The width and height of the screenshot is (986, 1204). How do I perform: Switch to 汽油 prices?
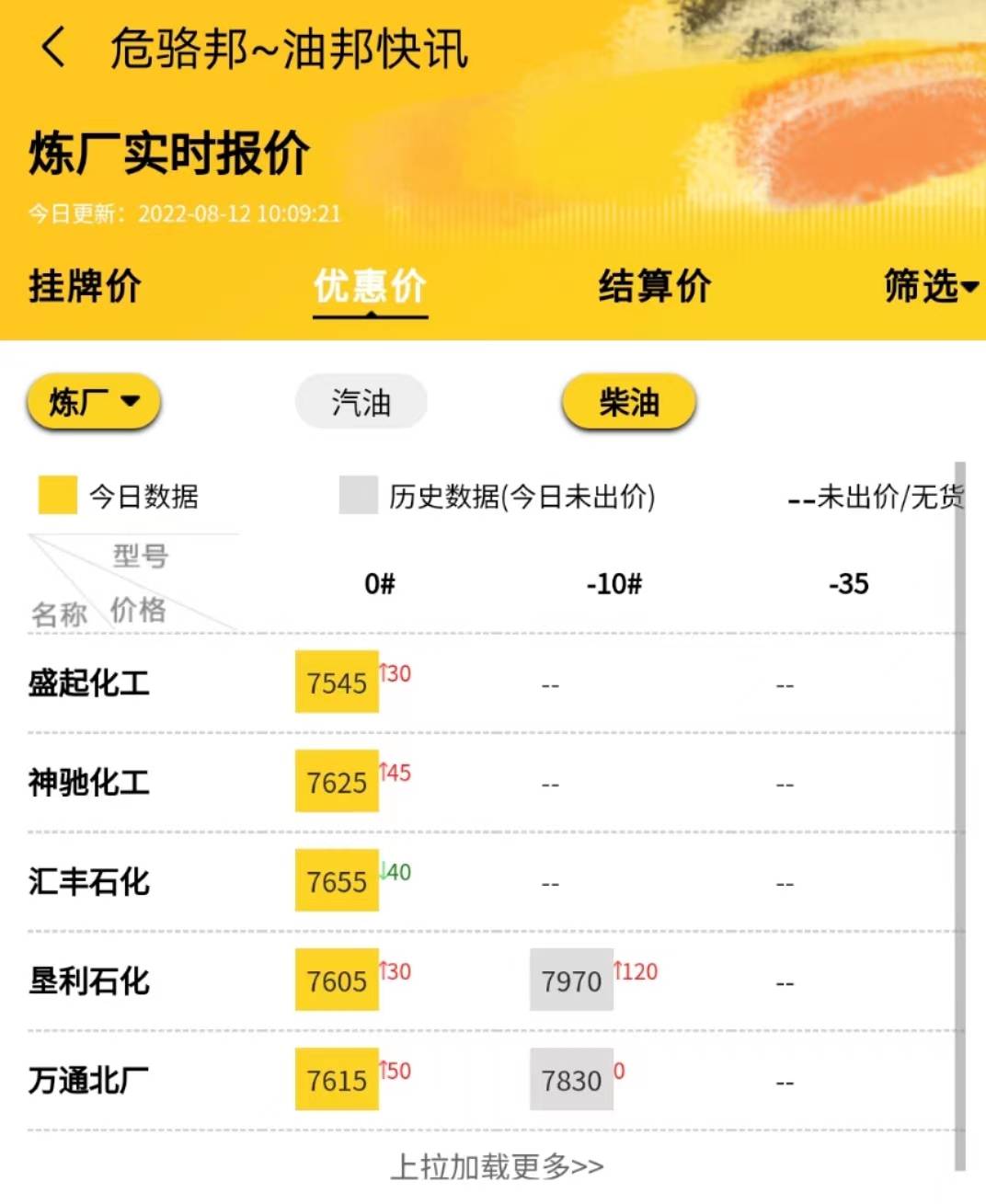[361, 402]
